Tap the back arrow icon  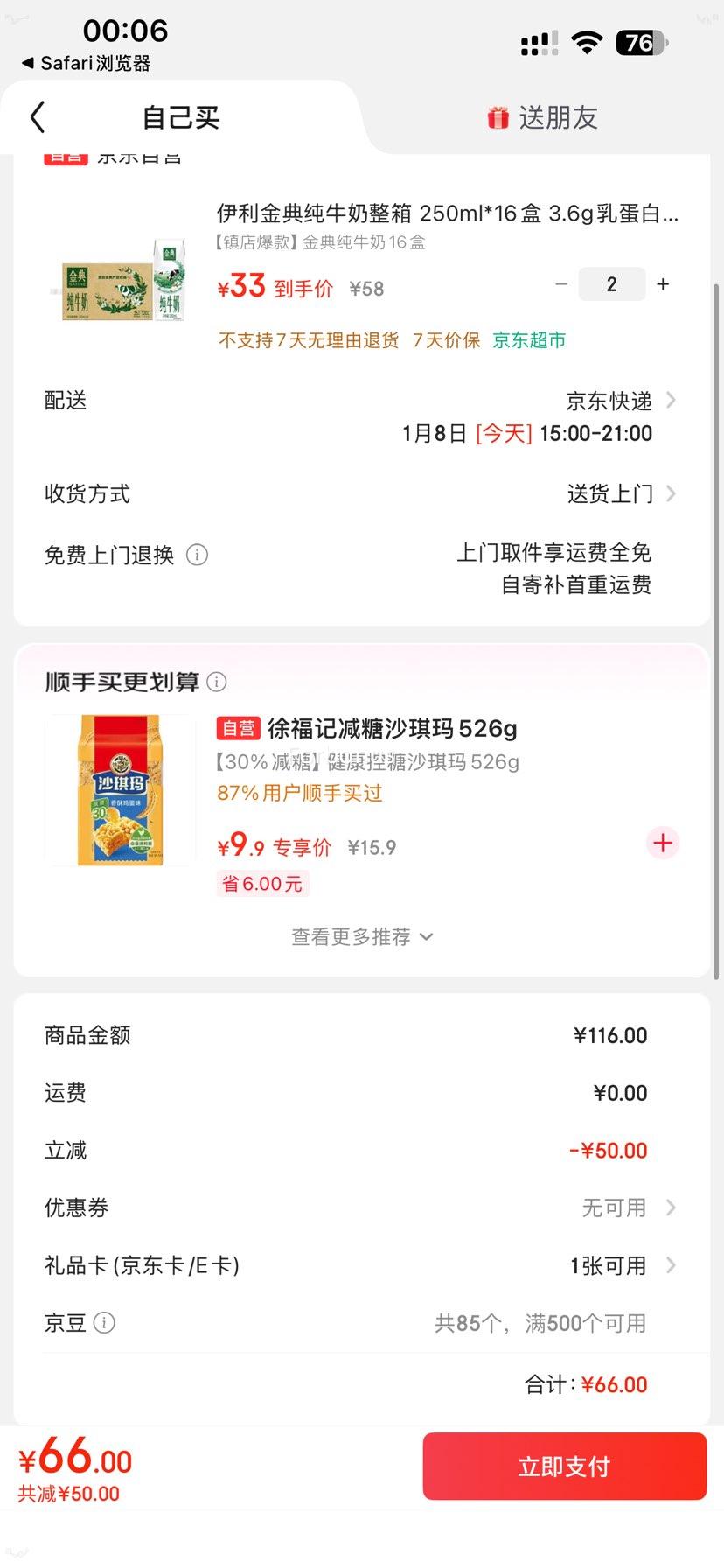pyautogui.click(x=37, y=116)
